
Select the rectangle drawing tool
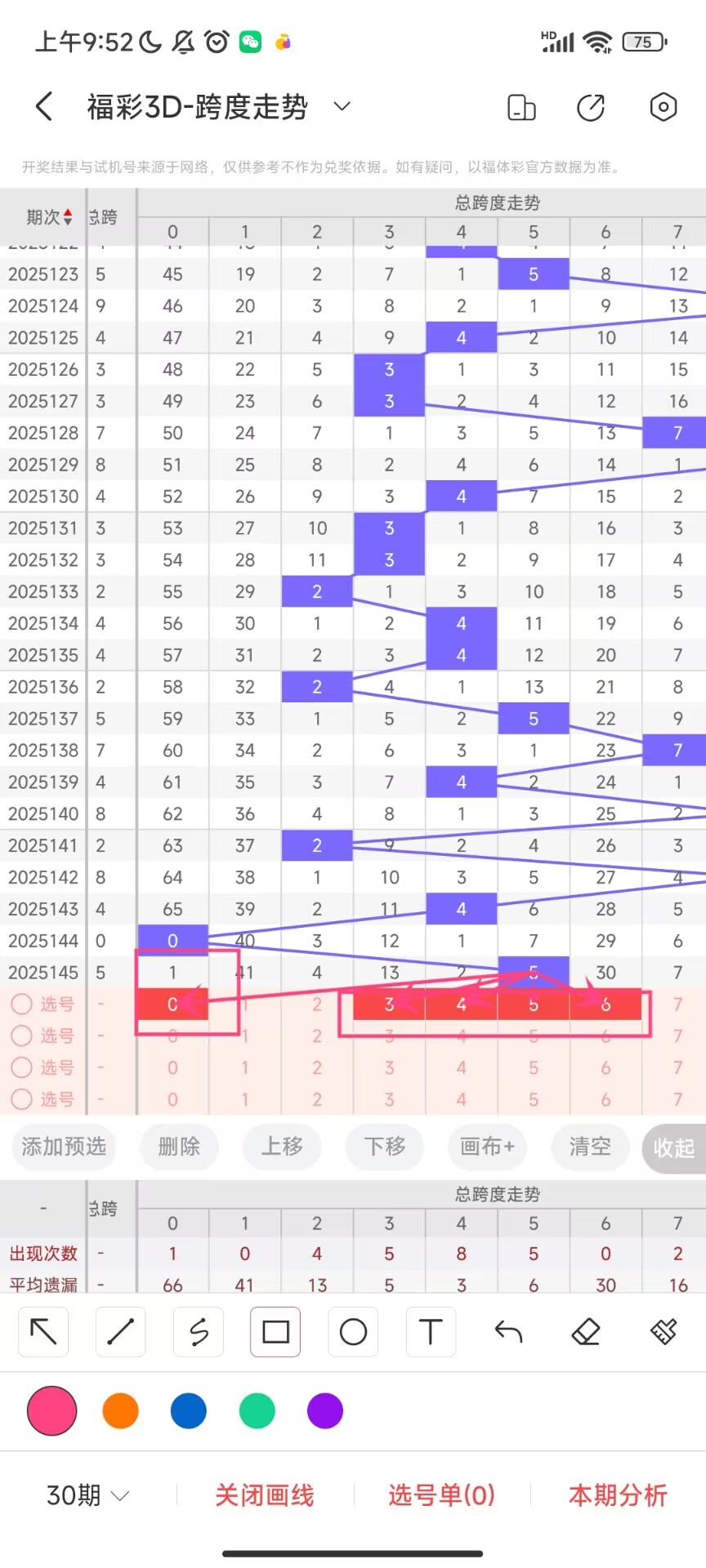click(x=275, y=1332)
